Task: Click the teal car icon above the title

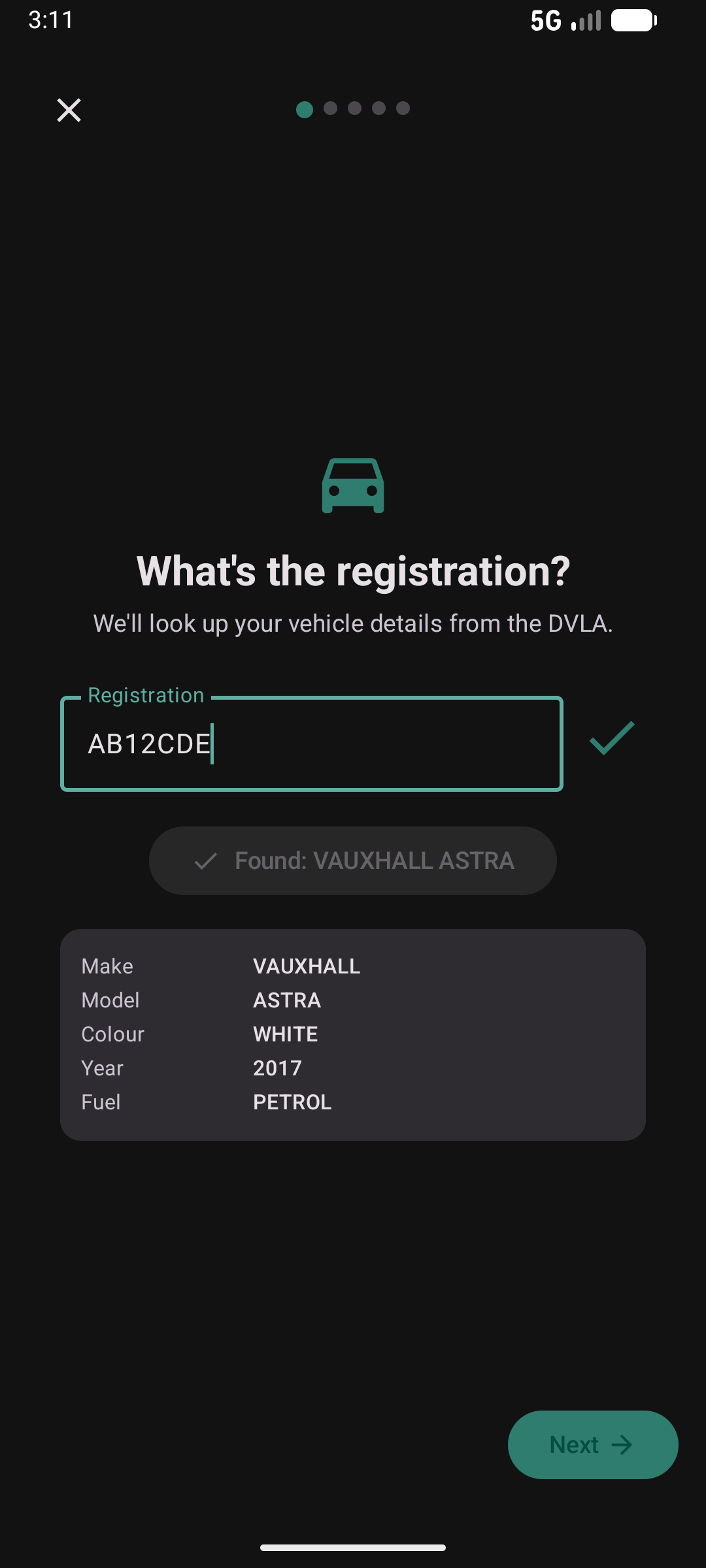Action: click(x=353, y=483)
